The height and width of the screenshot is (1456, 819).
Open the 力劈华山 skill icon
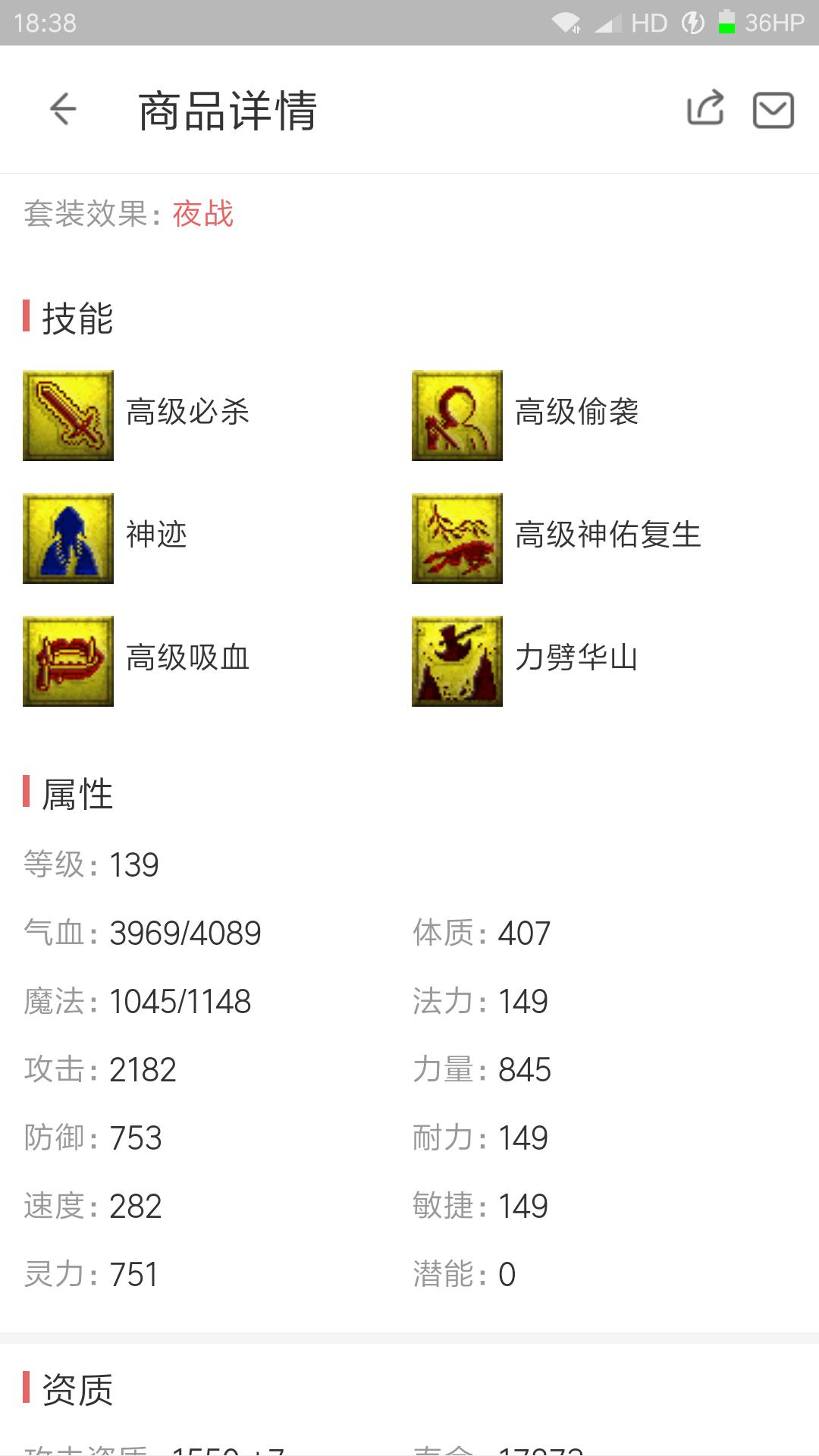pos(457,661)
